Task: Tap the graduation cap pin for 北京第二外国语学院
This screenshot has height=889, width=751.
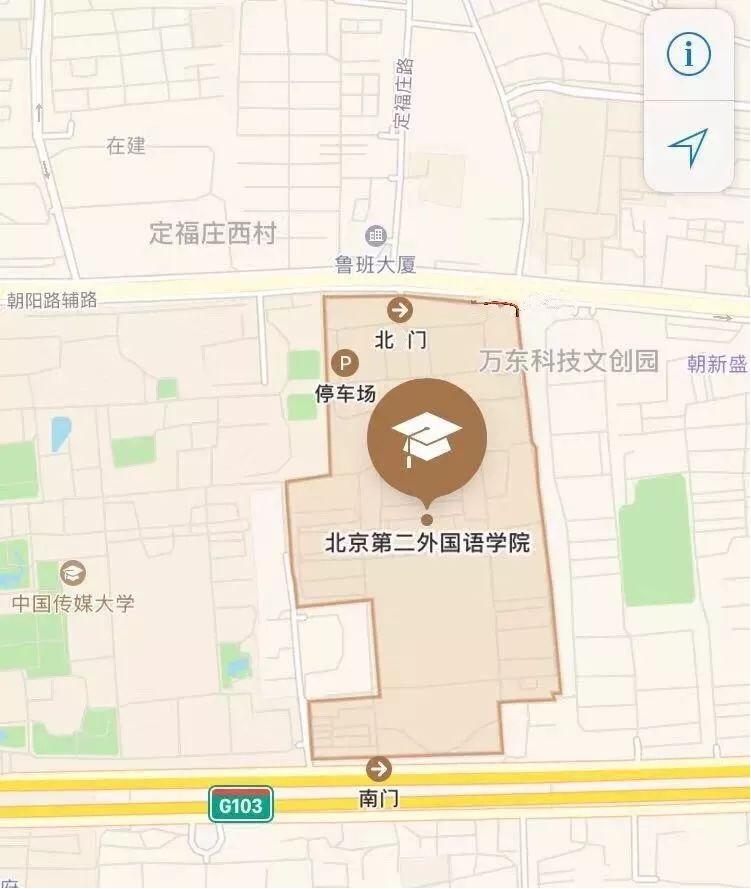Action: pyautogui.click(x=425, y=440)
